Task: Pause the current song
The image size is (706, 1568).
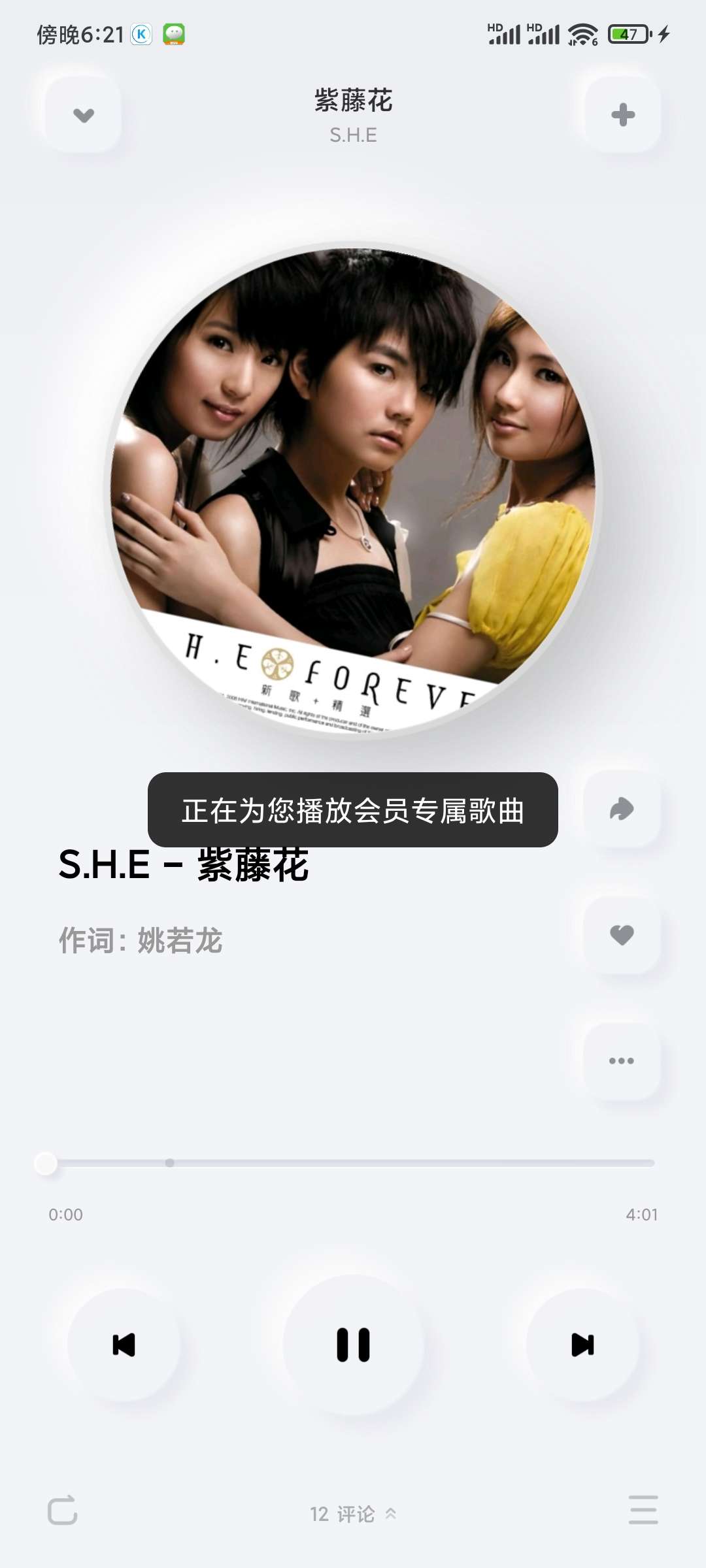Action: pos(353,1345)
